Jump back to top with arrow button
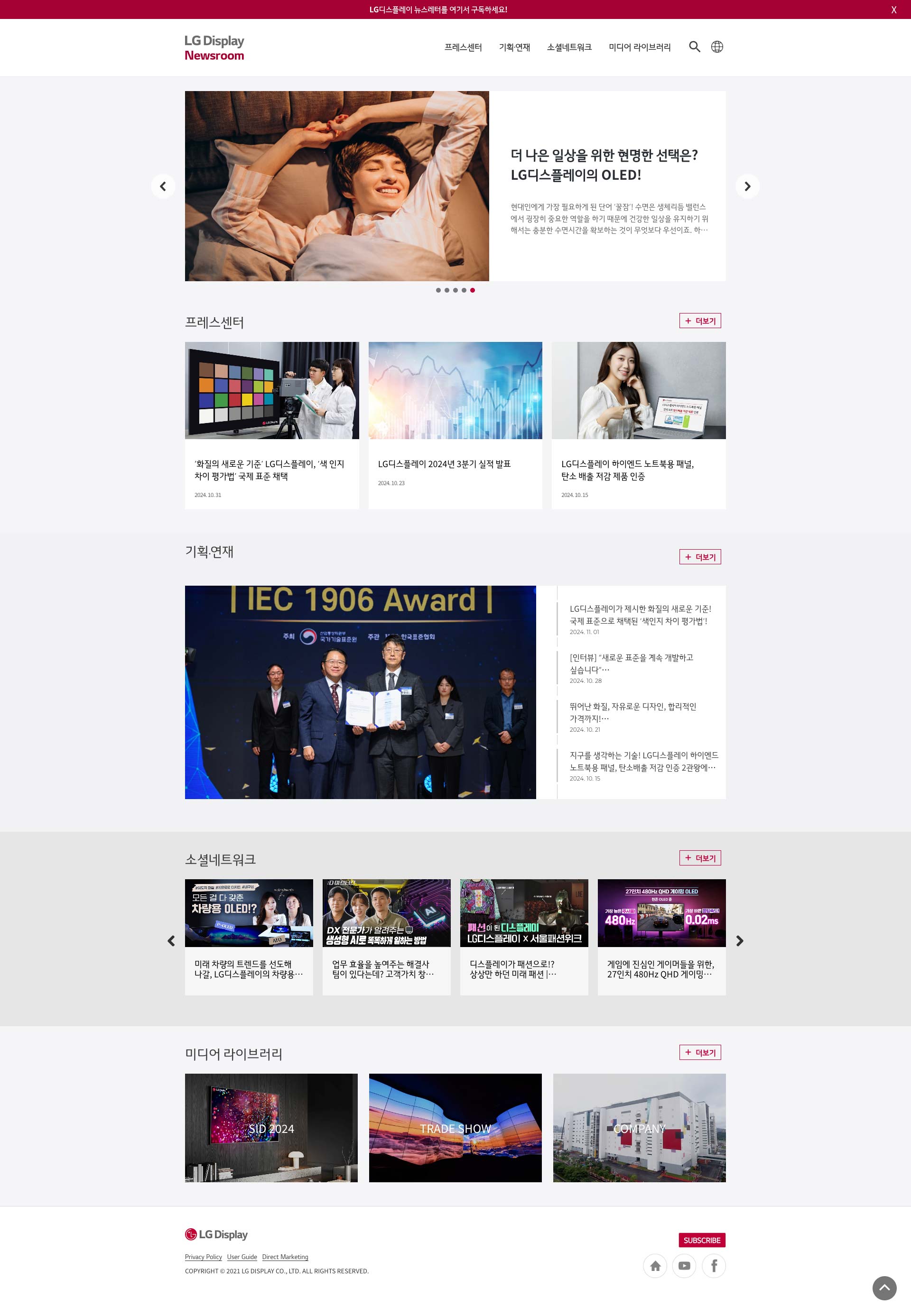 click(884, 1288)
